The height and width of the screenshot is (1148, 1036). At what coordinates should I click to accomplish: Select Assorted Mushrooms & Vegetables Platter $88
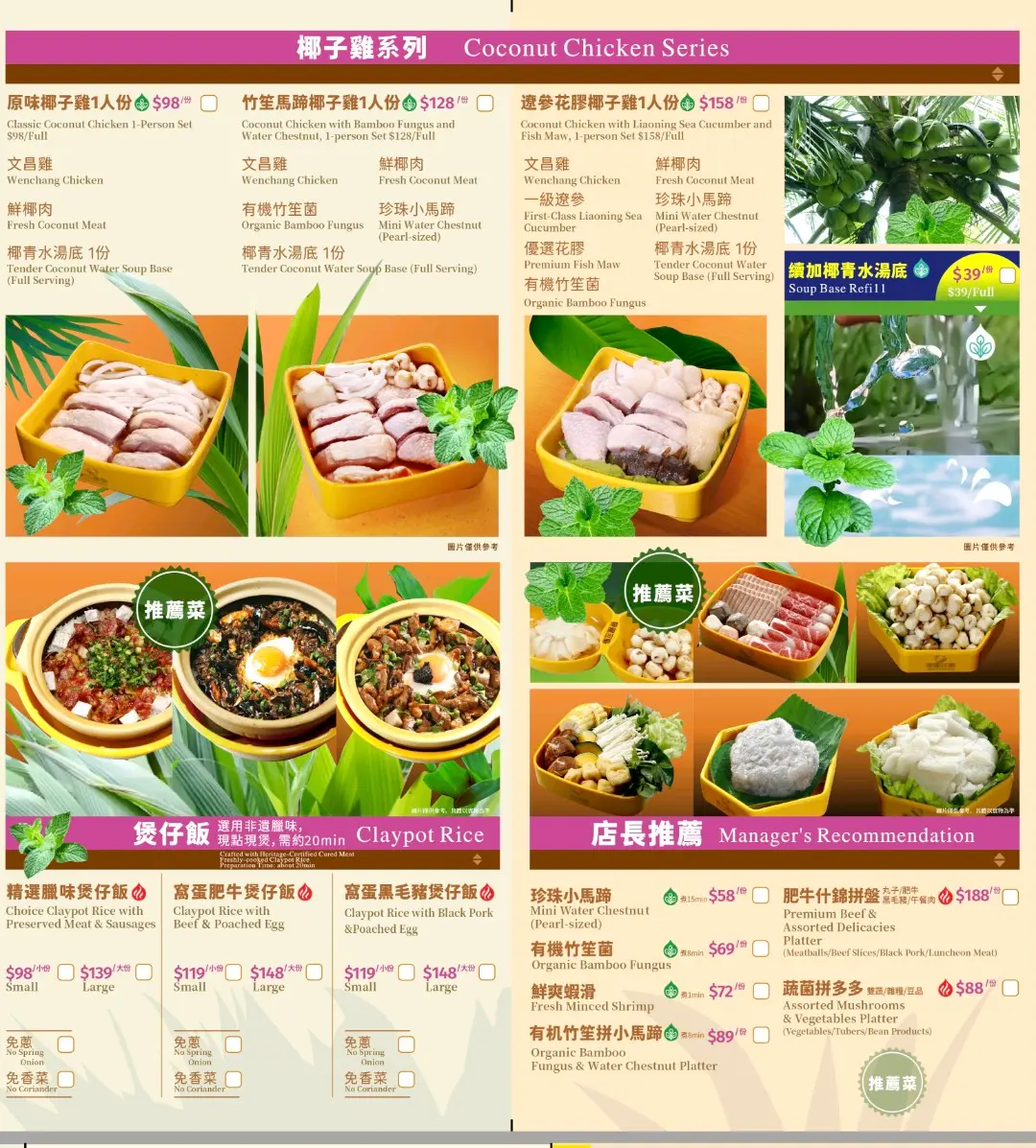point(1010,988)
